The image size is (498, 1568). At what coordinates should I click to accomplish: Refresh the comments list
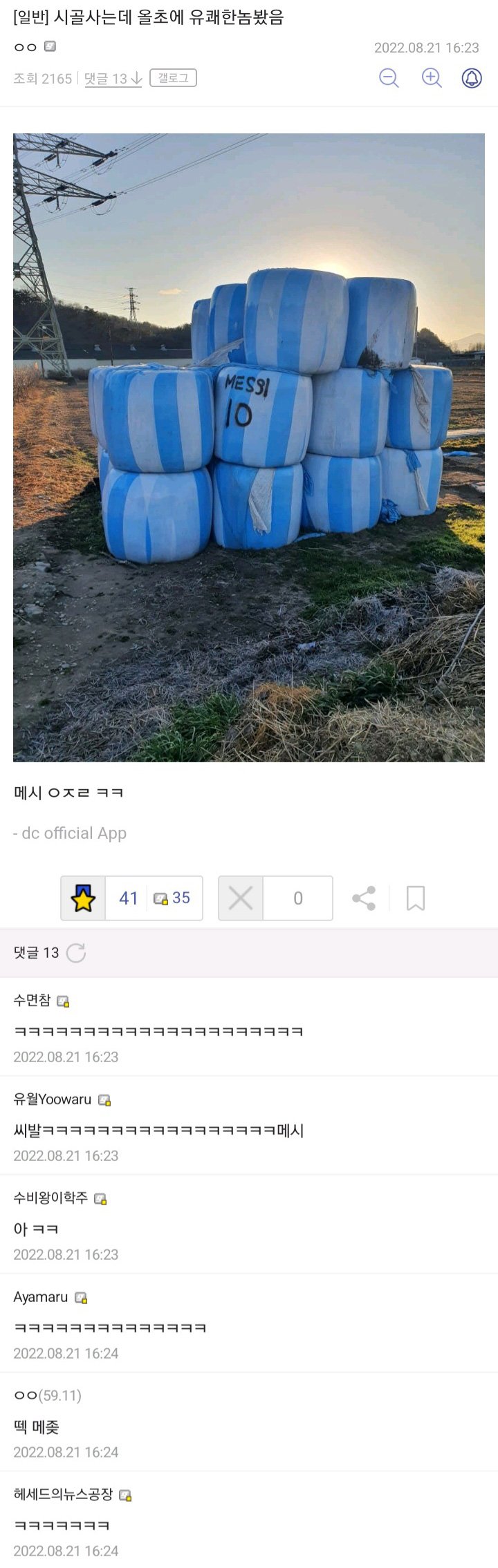pos(75,953)
